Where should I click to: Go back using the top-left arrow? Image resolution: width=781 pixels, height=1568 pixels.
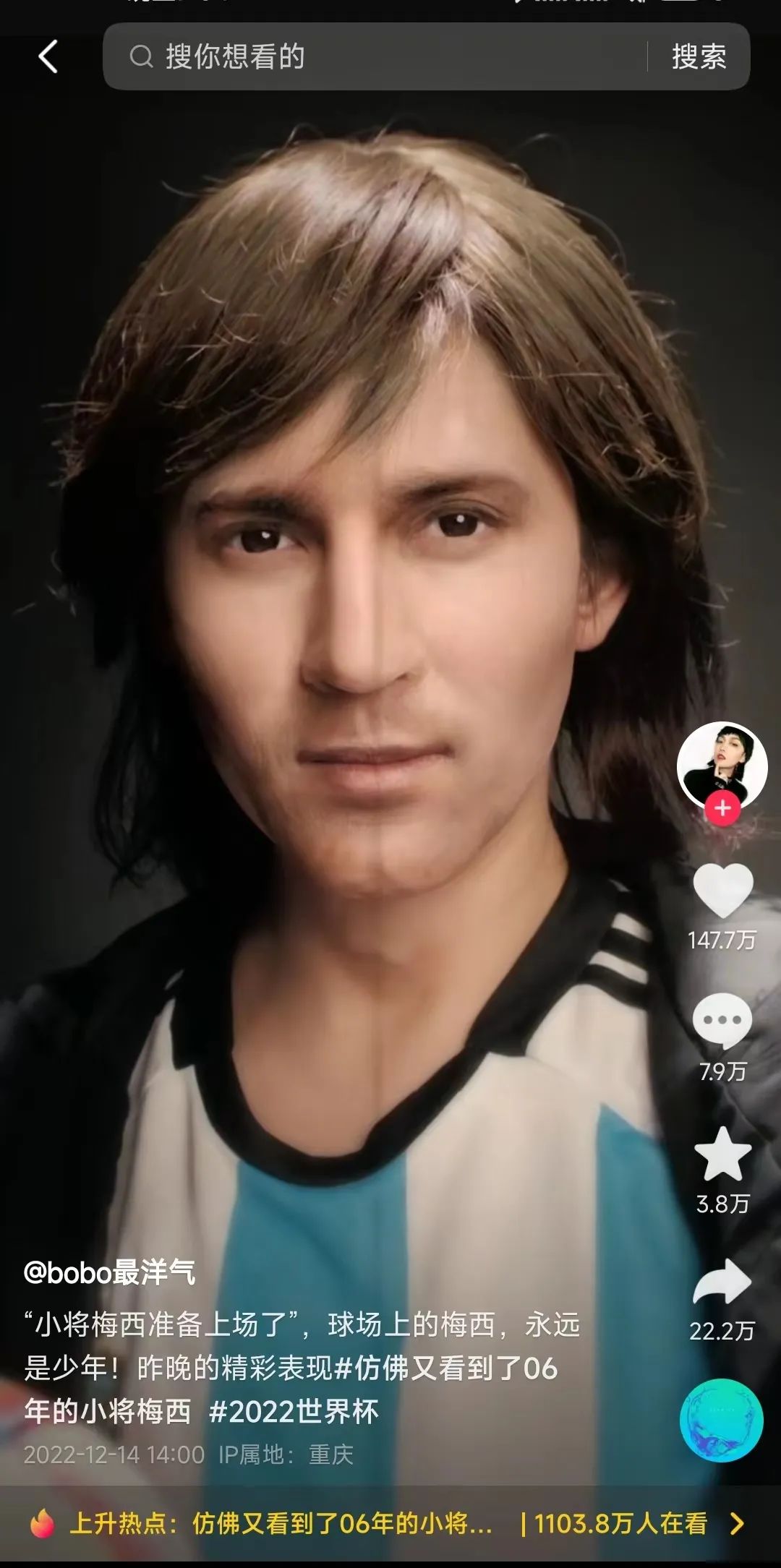click(x=48, y=56)
